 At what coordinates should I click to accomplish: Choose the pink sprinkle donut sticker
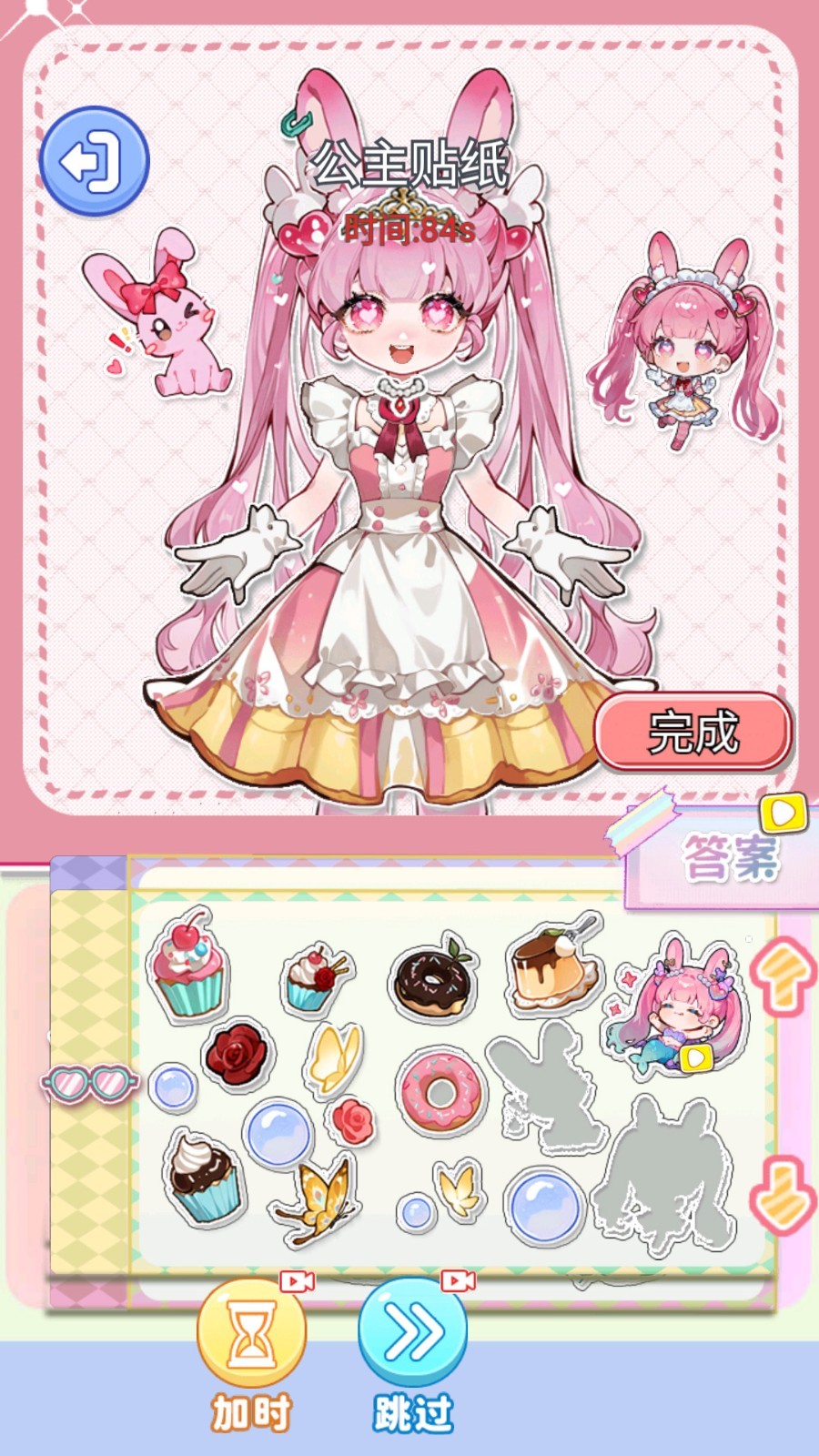[440, 1091]
